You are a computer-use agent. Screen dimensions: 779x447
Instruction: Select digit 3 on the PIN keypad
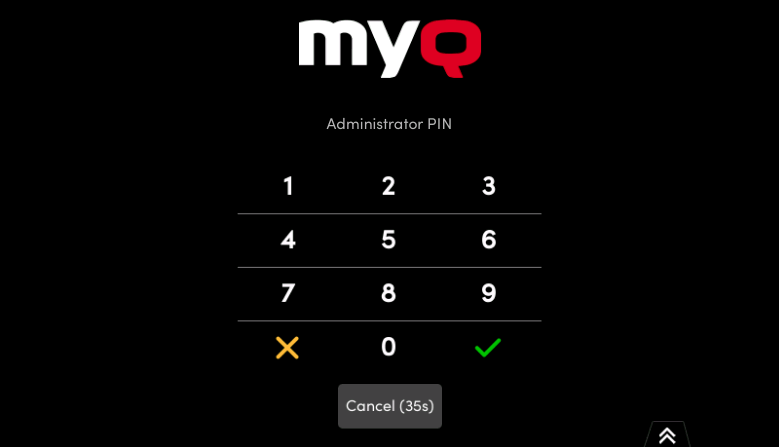(489, 186)
